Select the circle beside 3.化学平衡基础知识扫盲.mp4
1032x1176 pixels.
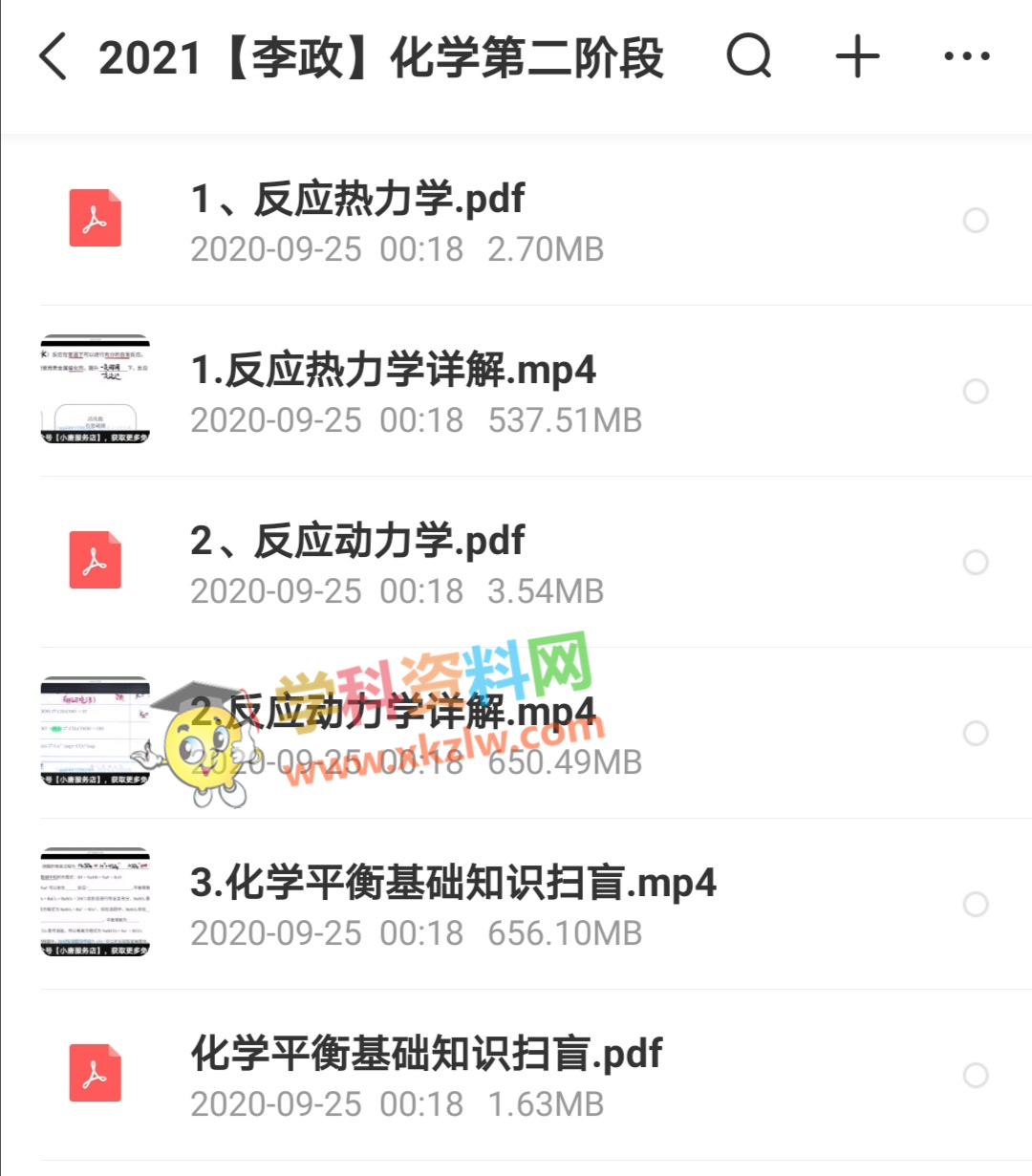pos(976,905)
